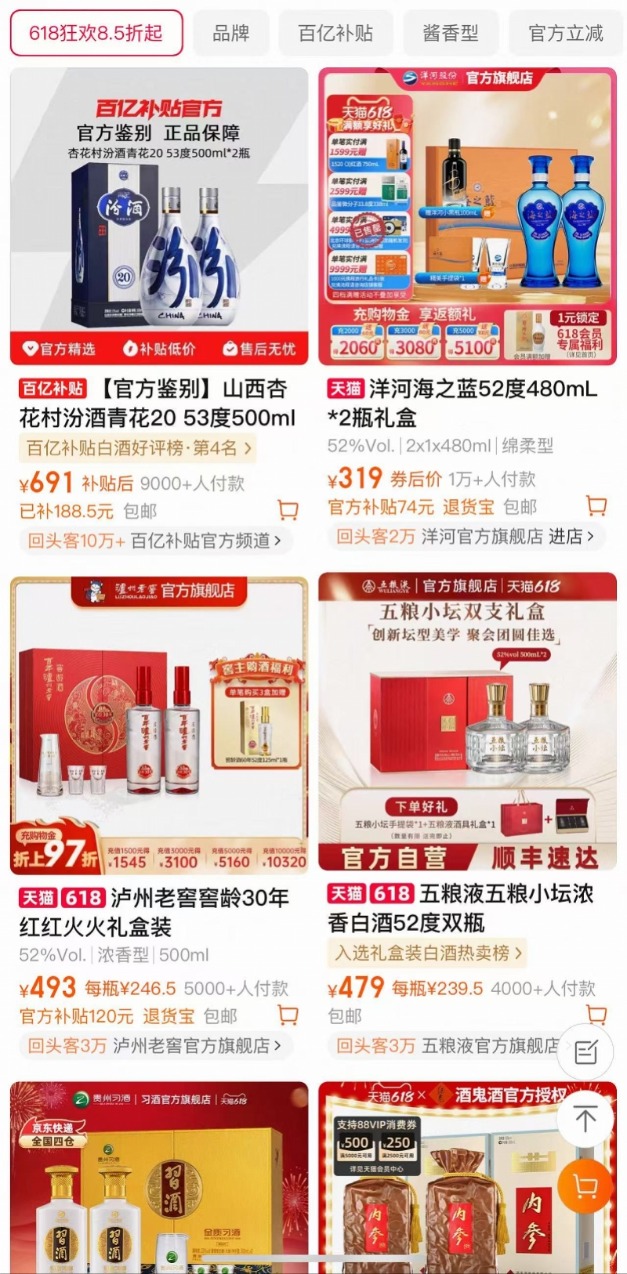Open the 洋河海之蓝 gift box product
The height and width of the screenshot is (1274, 627).
tap(467, 216)
